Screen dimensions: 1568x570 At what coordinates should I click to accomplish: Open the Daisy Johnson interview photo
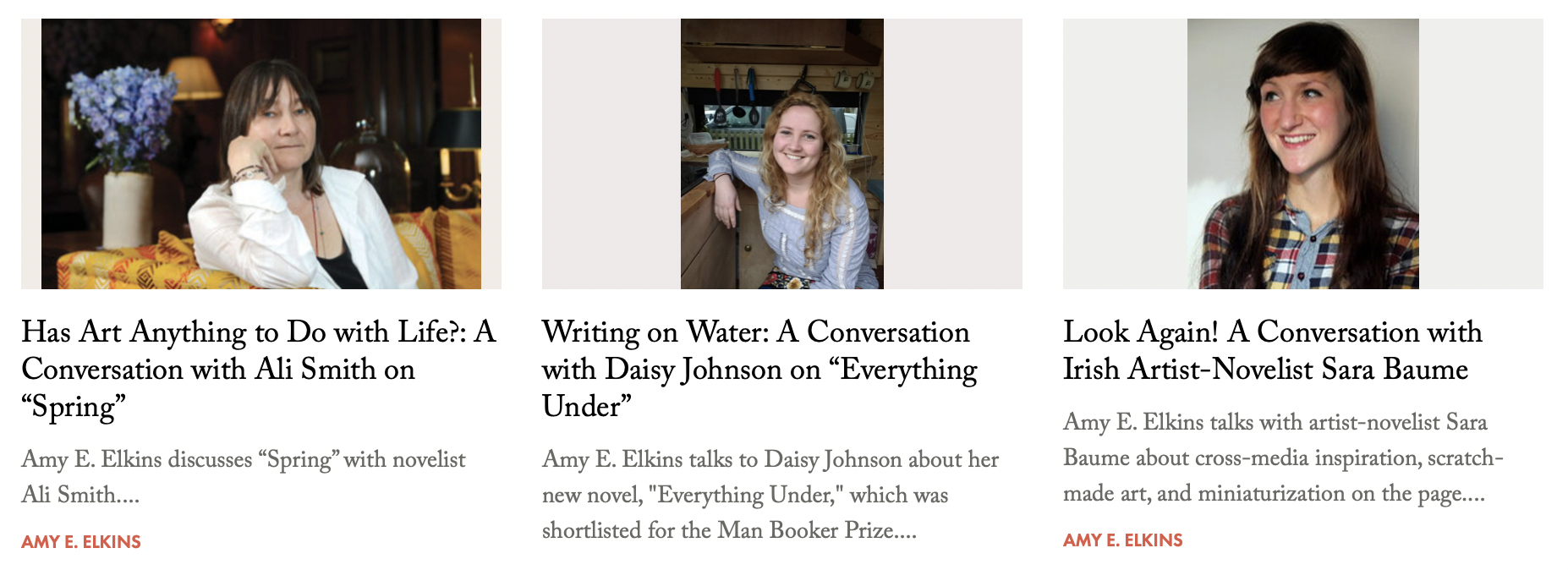tap(781, 154)
